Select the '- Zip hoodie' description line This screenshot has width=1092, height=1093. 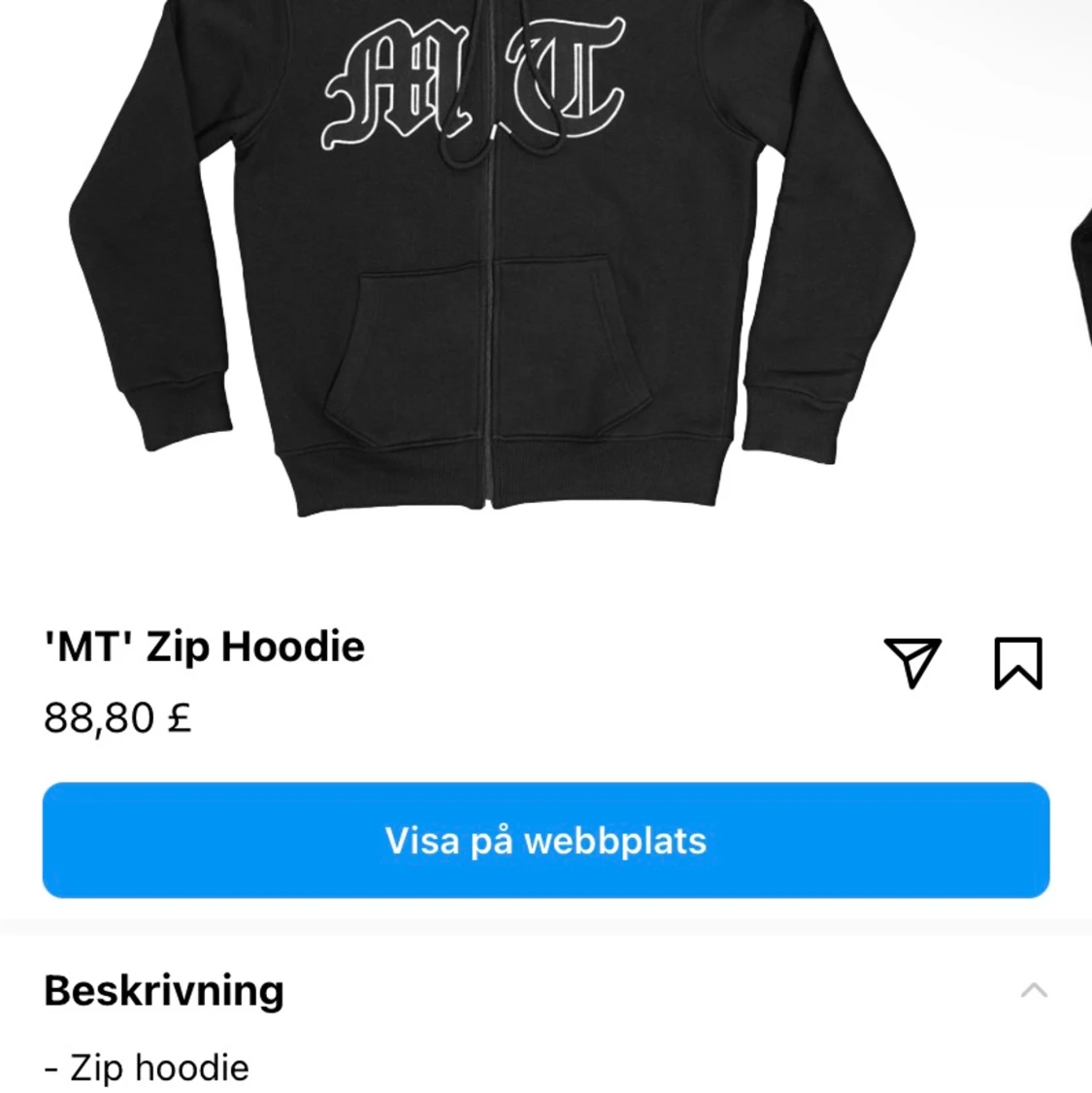point(146,1066)
